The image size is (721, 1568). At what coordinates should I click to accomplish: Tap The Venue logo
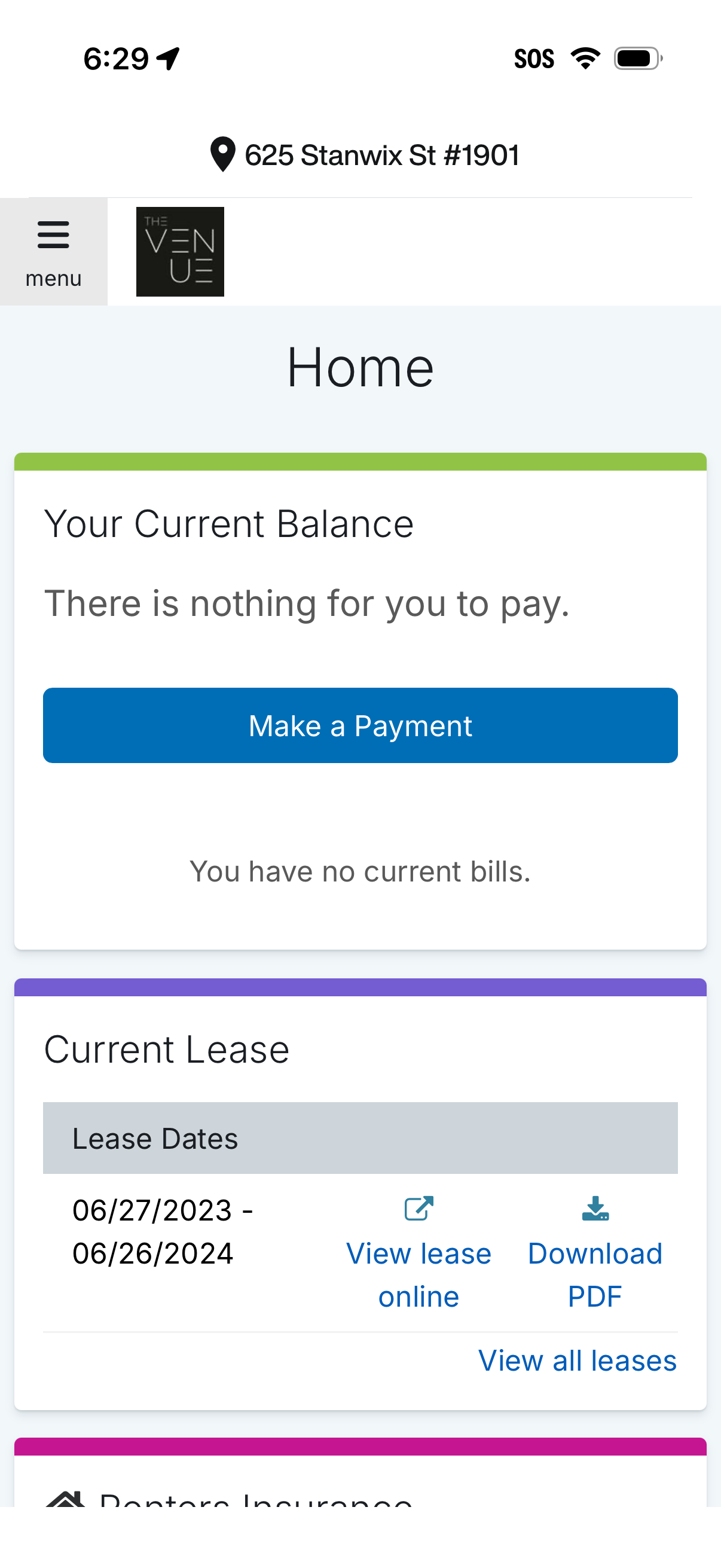[180, 251]
